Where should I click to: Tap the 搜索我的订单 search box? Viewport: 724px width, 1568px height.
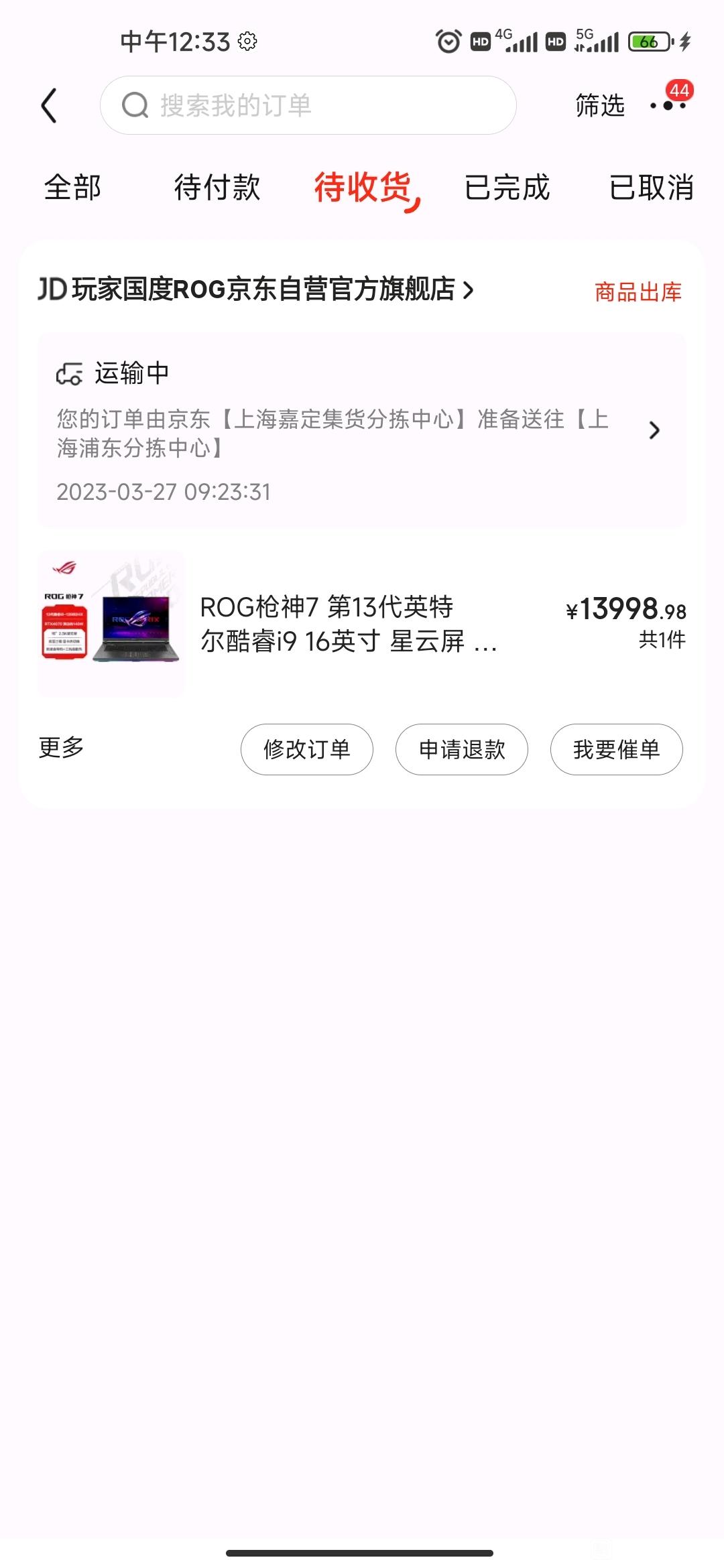click(x=308, y=105)
